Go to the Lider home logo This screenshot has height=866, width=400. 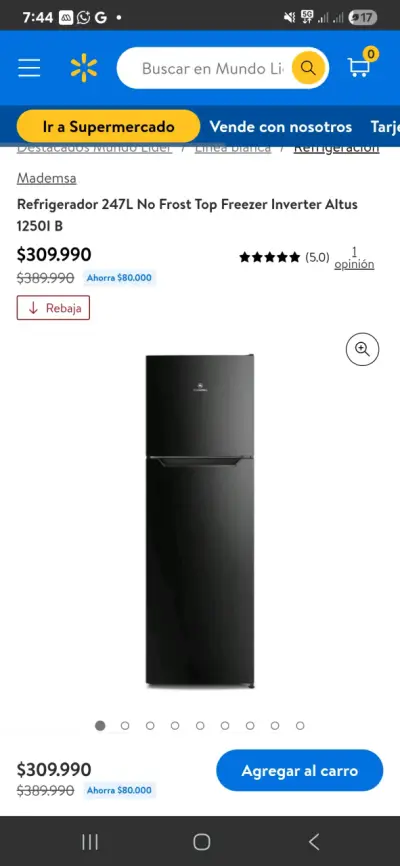[83, 68]
